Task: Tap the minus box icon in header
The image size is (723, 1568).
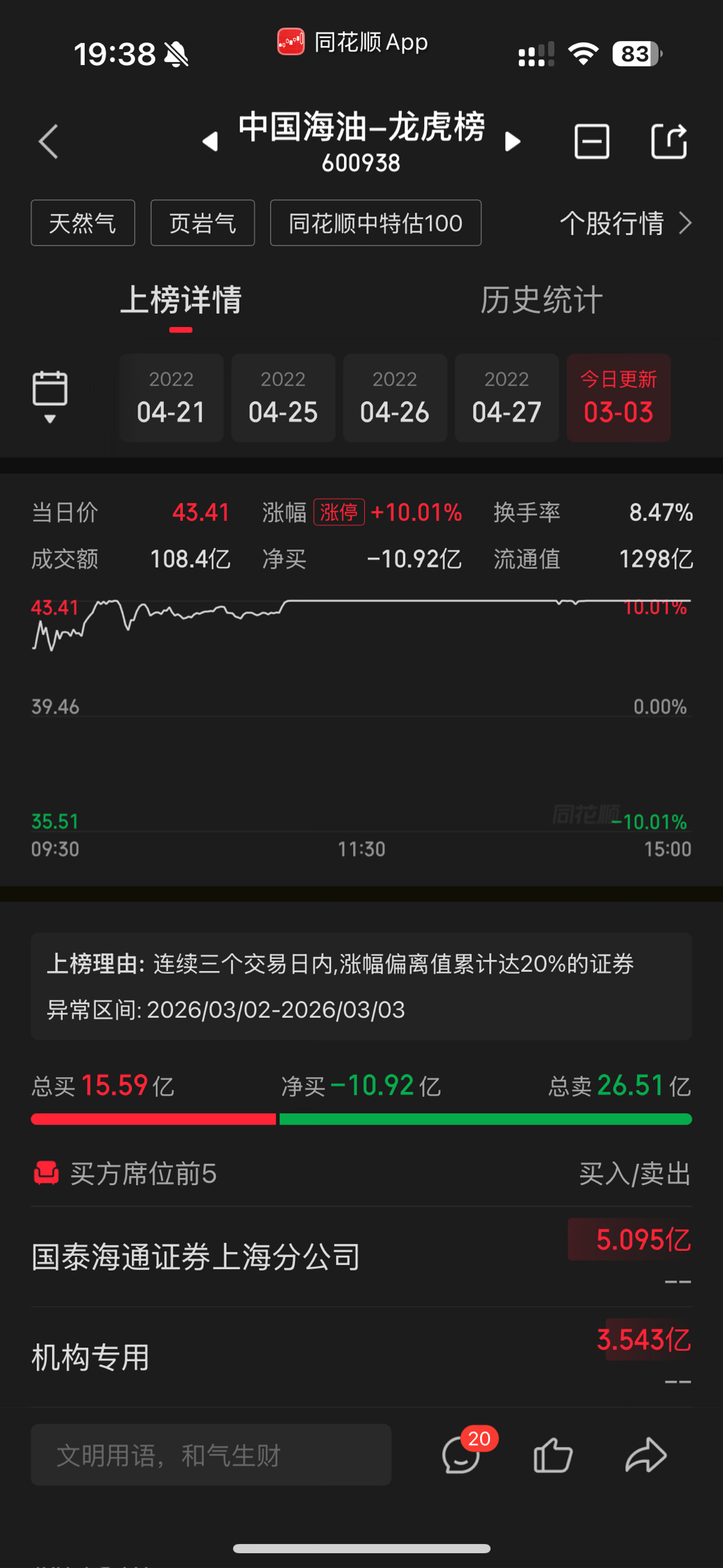Action: [592, 141]
